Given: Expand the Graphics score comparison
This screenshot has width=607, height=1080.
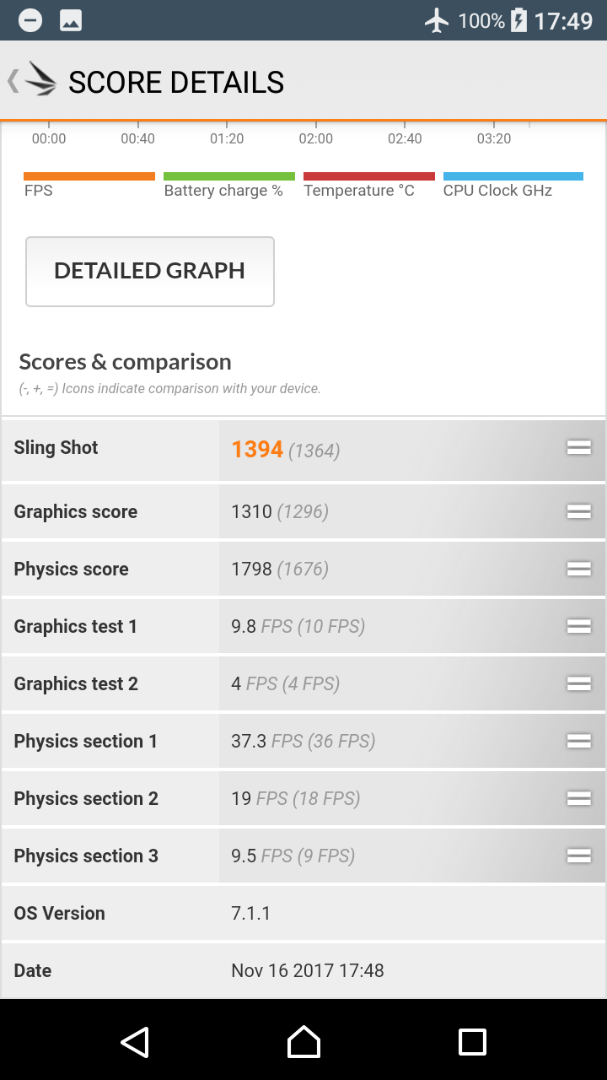Looking at the screenshot, I should tap(303, 511).
